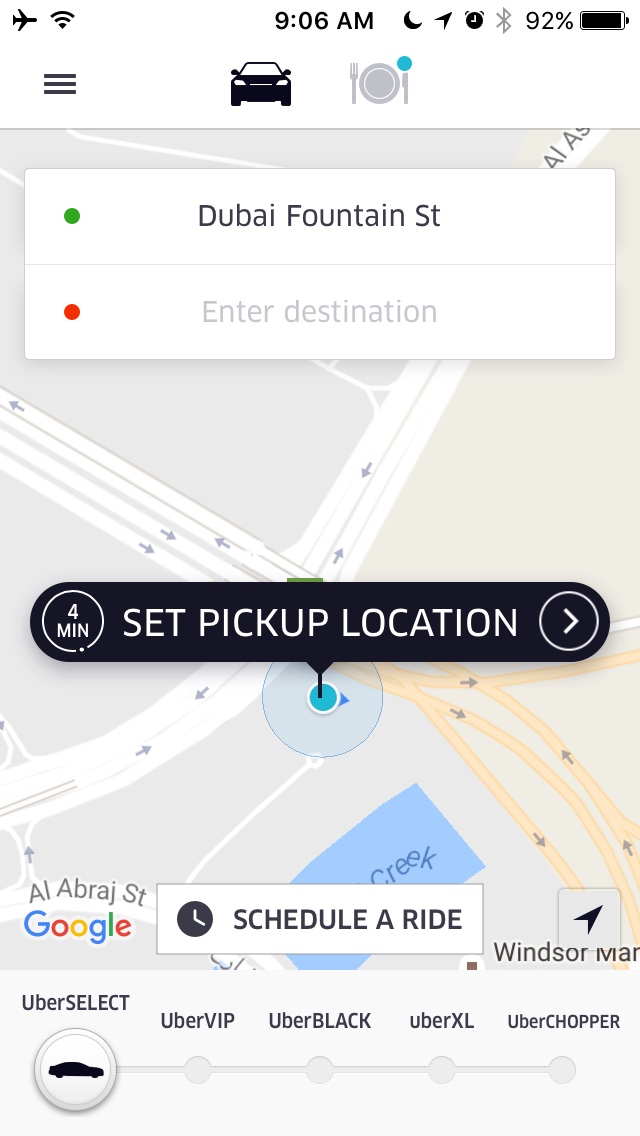This screenshot has width=640, height=1136.
Task: Tap the selected UberSELECT car slider knob
Action: (x=75, y=1069)
